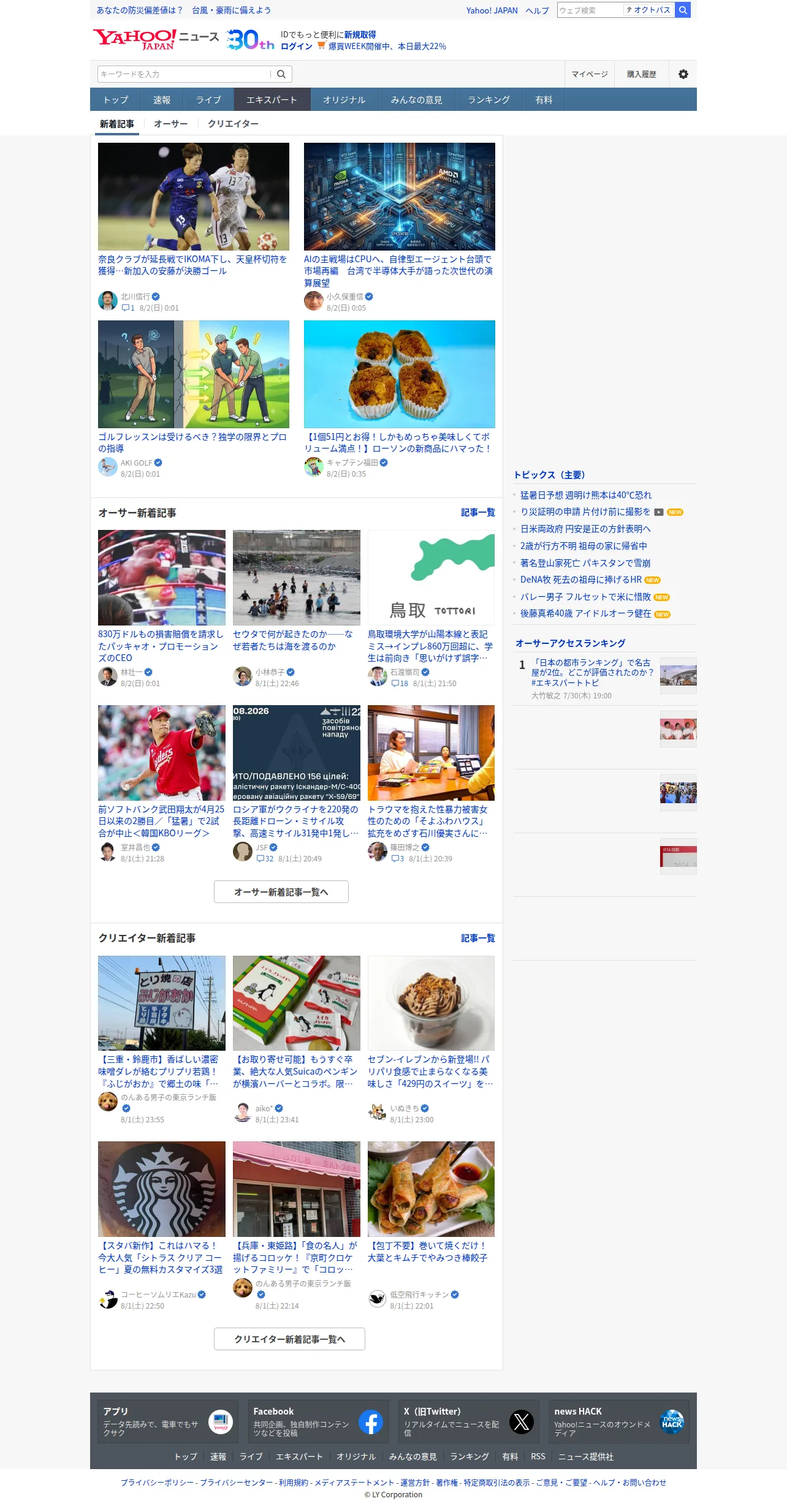Open the settings gear icon
The width and height of the screenshot is (787, 1512).
click(x=683, y=74)
